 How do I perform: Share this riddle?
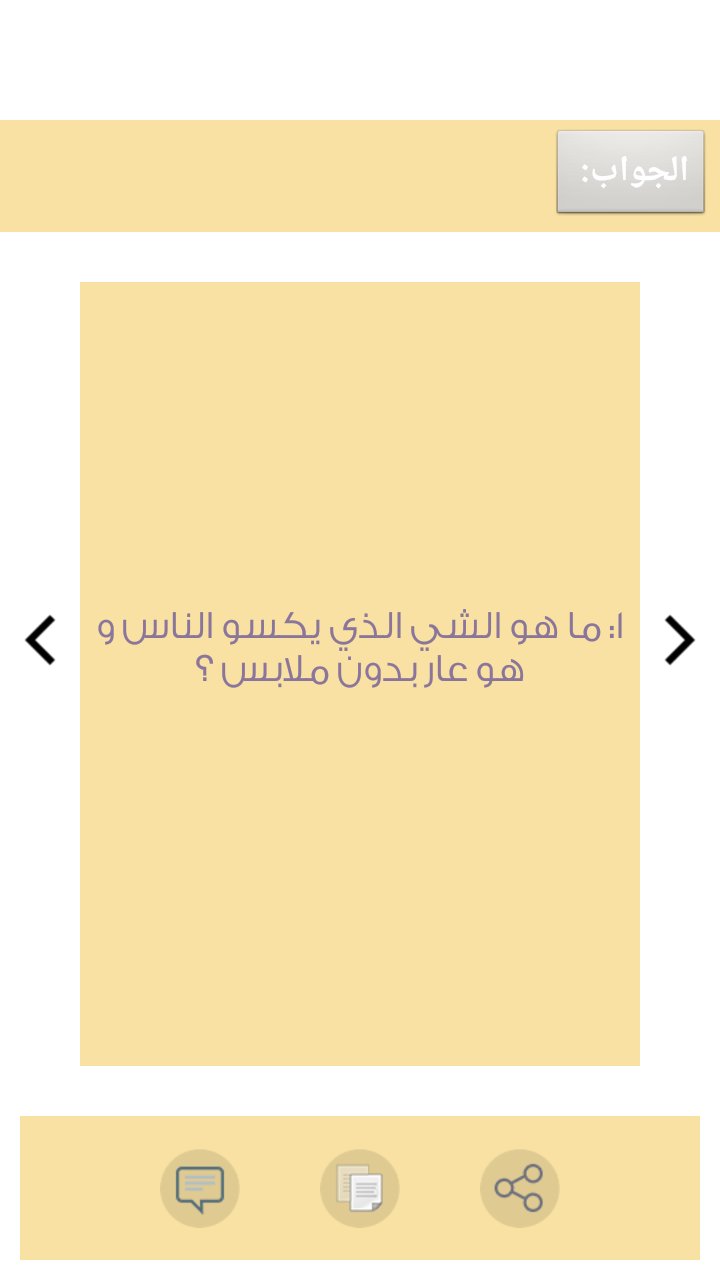(519, 1188)
